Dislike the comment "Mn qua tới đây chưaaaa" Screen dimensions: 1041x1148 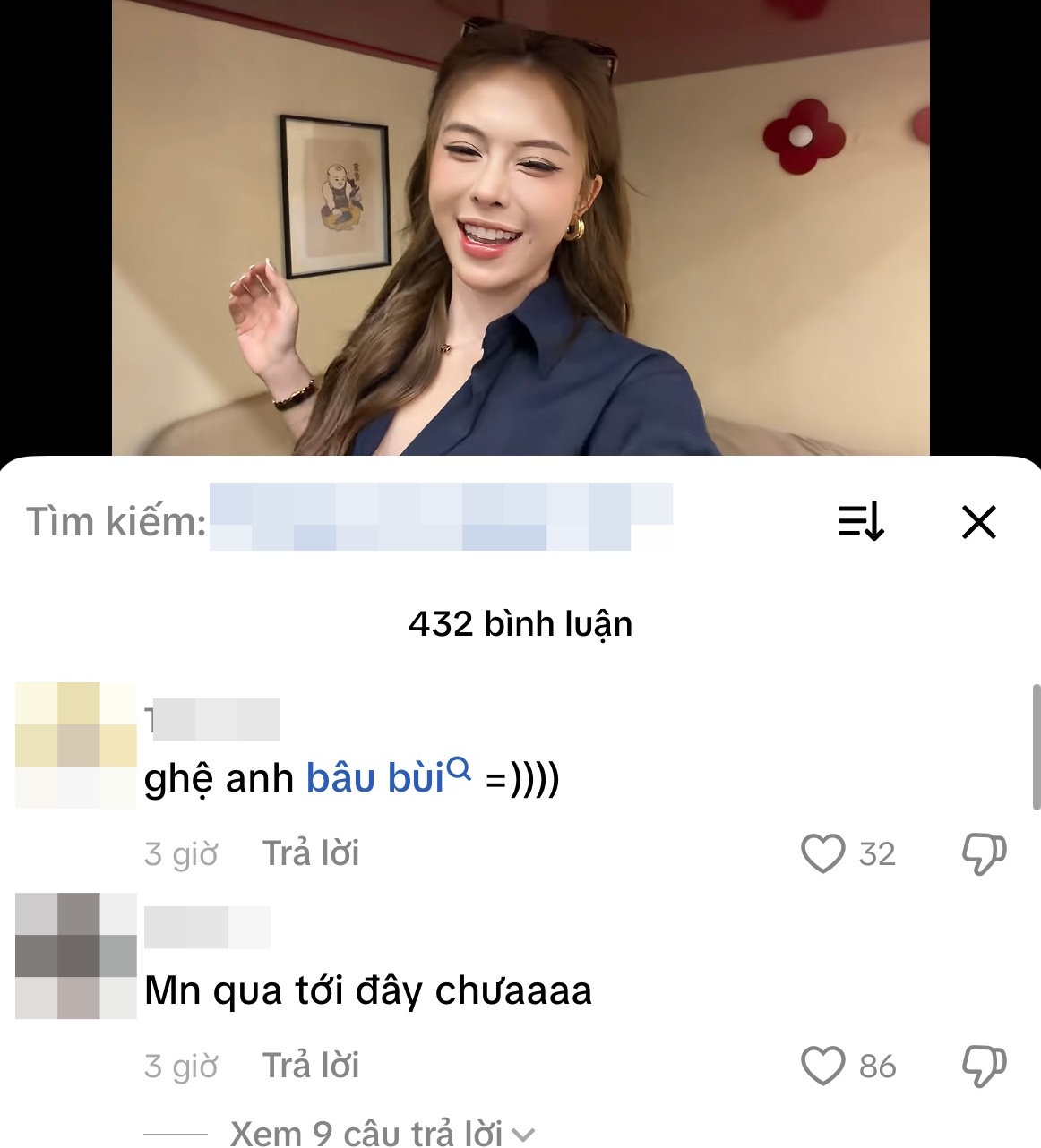click(984, 1066)
